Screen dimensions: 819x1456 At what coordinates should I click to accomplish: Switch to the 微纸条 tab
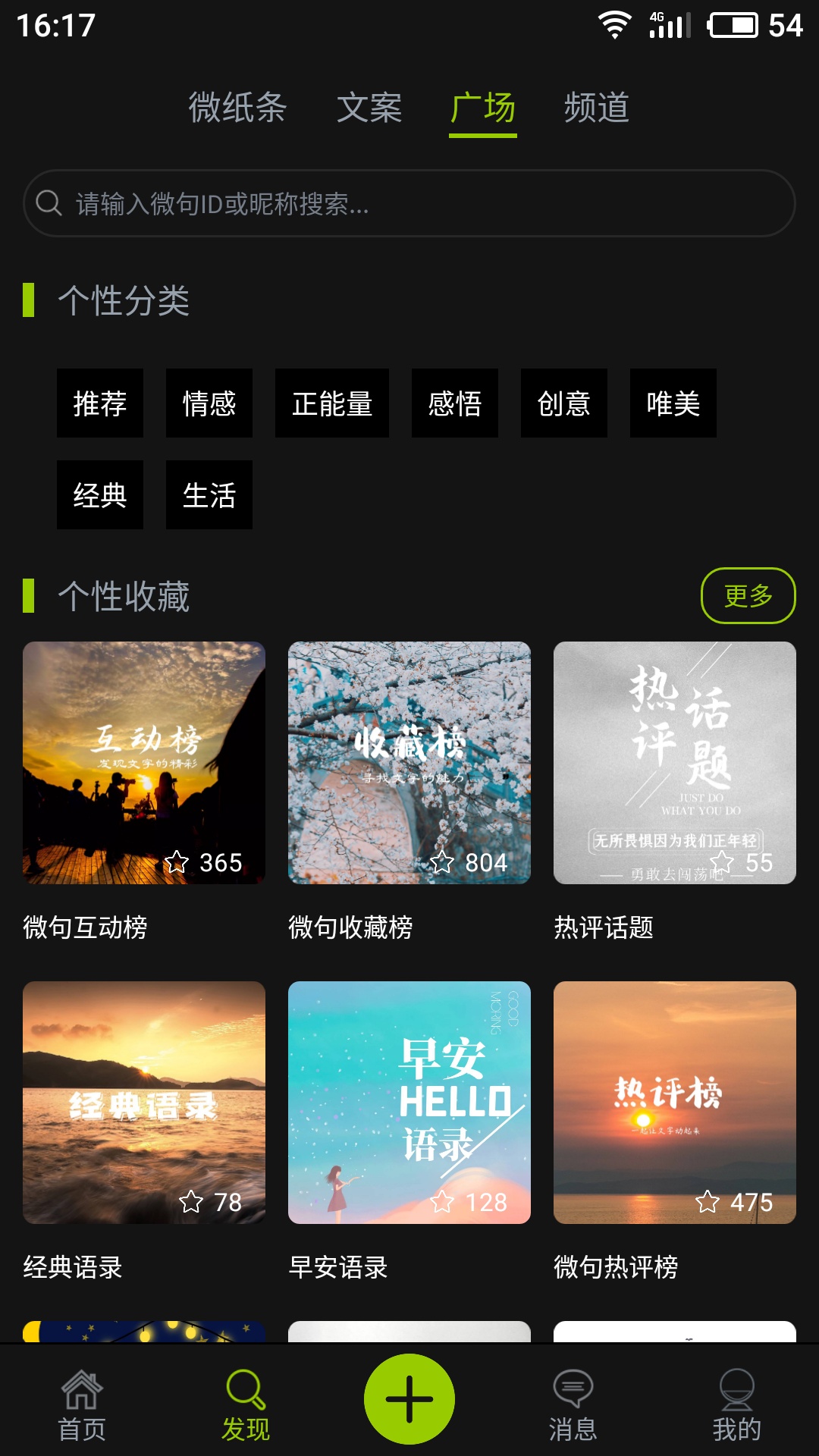(237, 108)
